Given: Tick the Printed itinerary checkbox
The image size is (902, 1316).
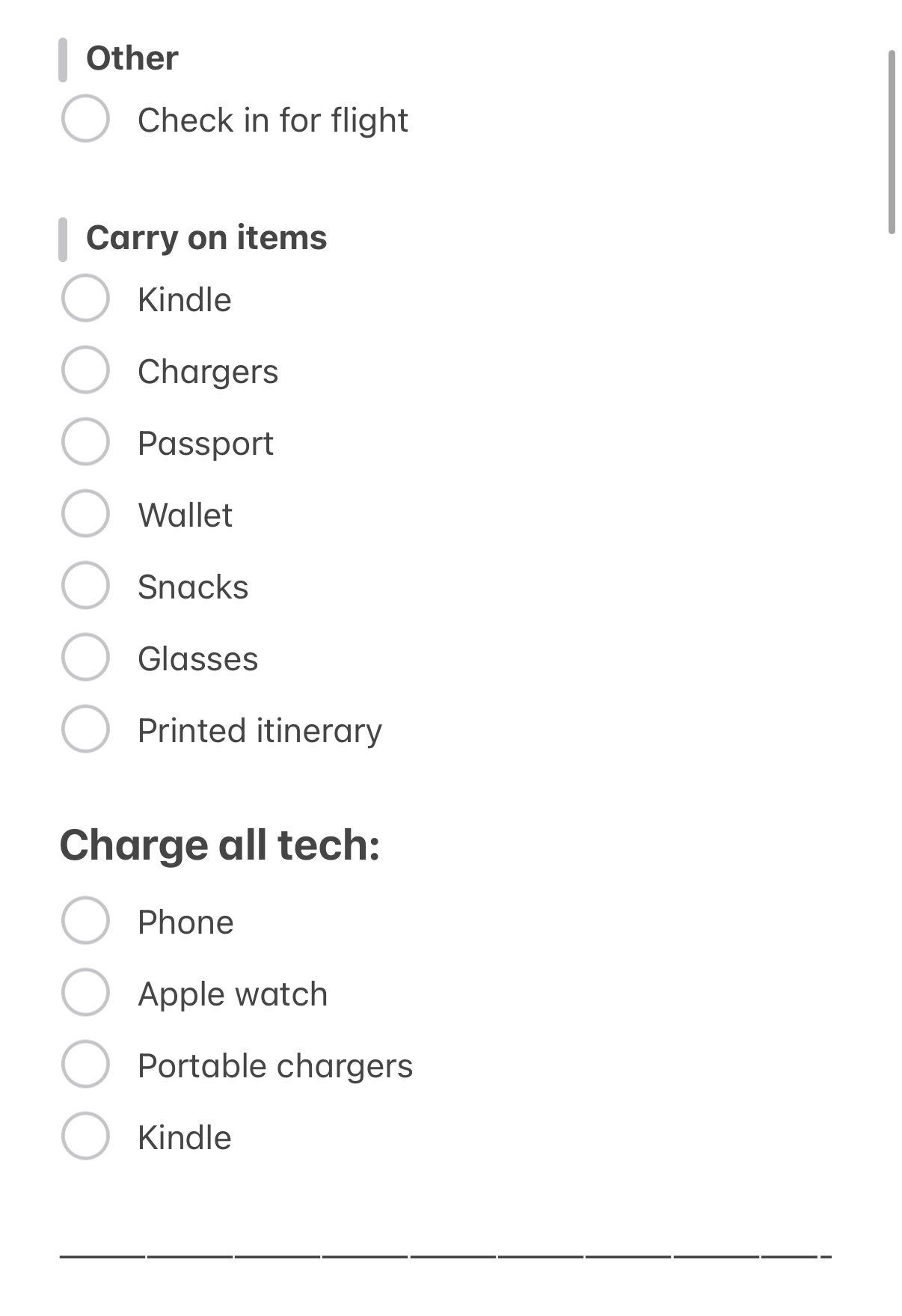Looking at the screenshot, I should tap(85, 729).
